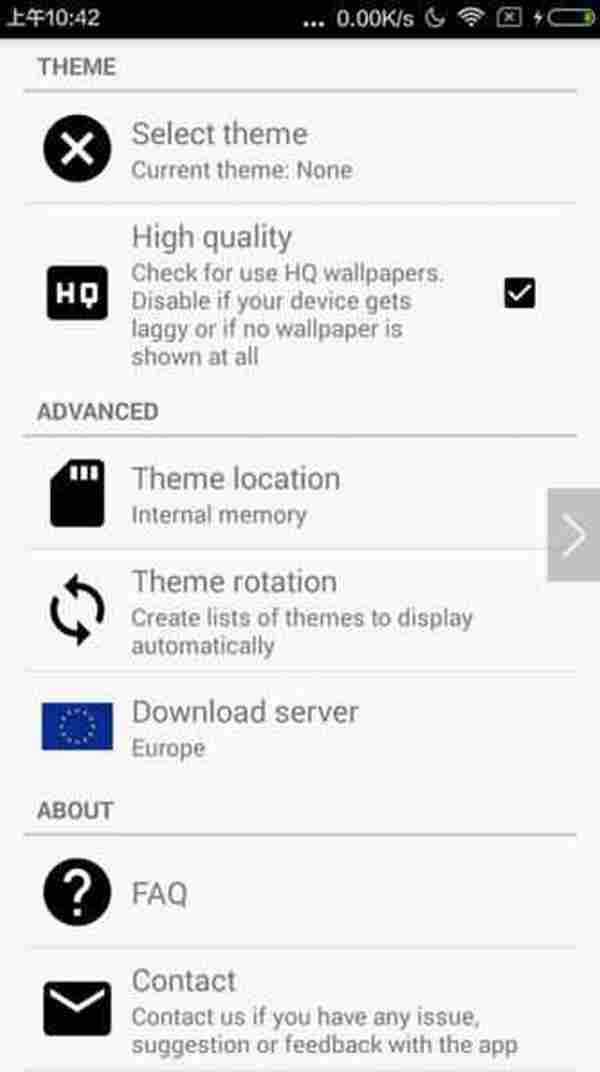Viewport: 600px width, 1072px height.
Task: Uncheck the High quality checkbox
Action: coord(519,293)
